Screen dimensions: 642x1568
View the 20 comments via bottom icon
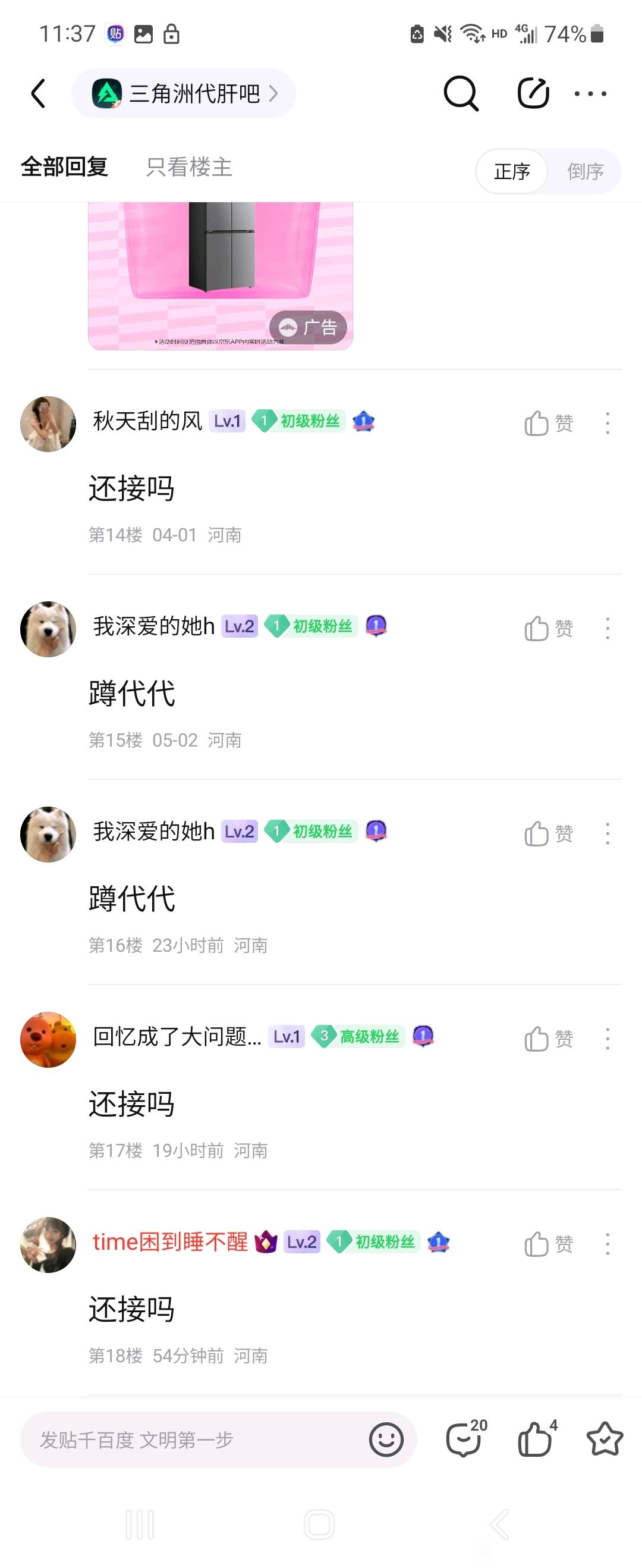pos(465,1439)
